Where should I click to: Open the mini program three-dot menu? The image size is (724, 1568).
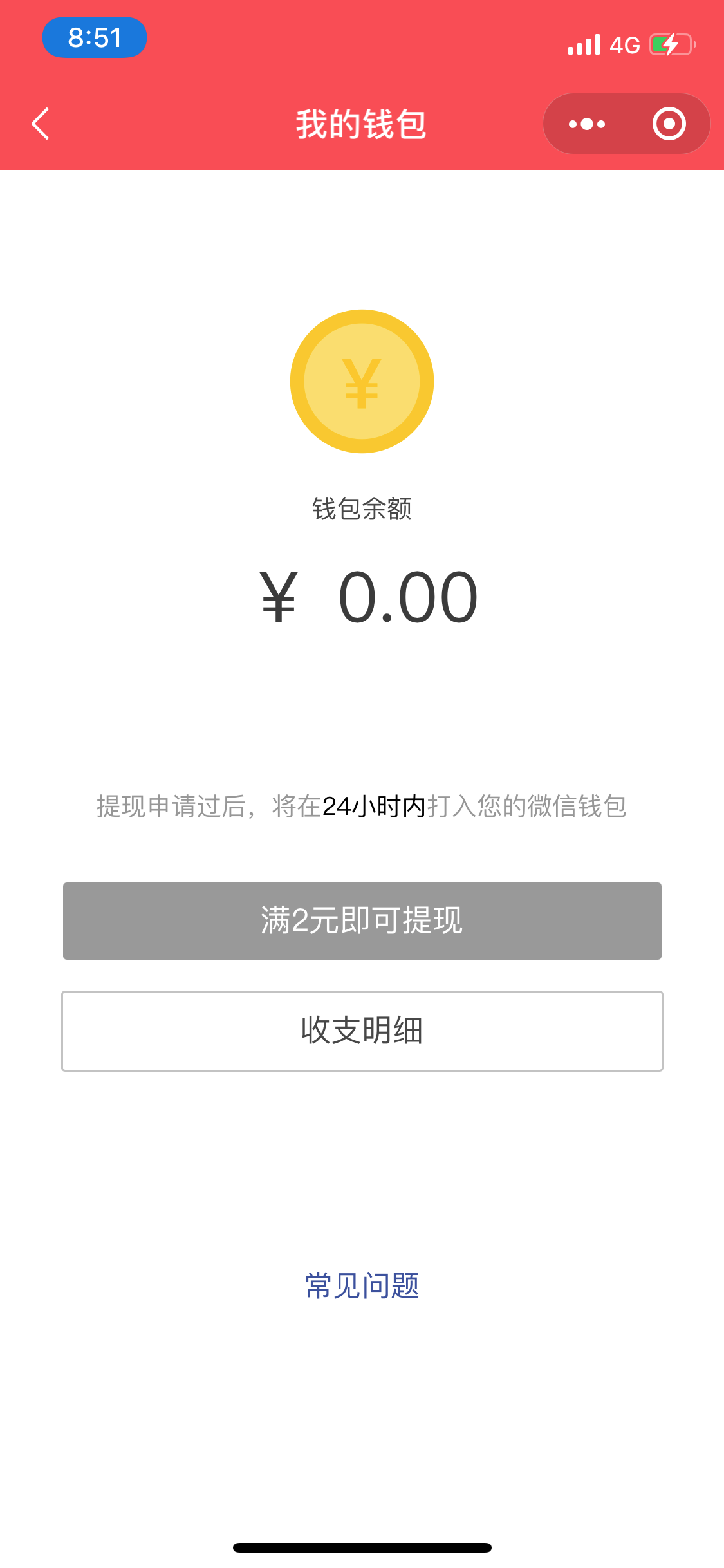tap(586, 124)
